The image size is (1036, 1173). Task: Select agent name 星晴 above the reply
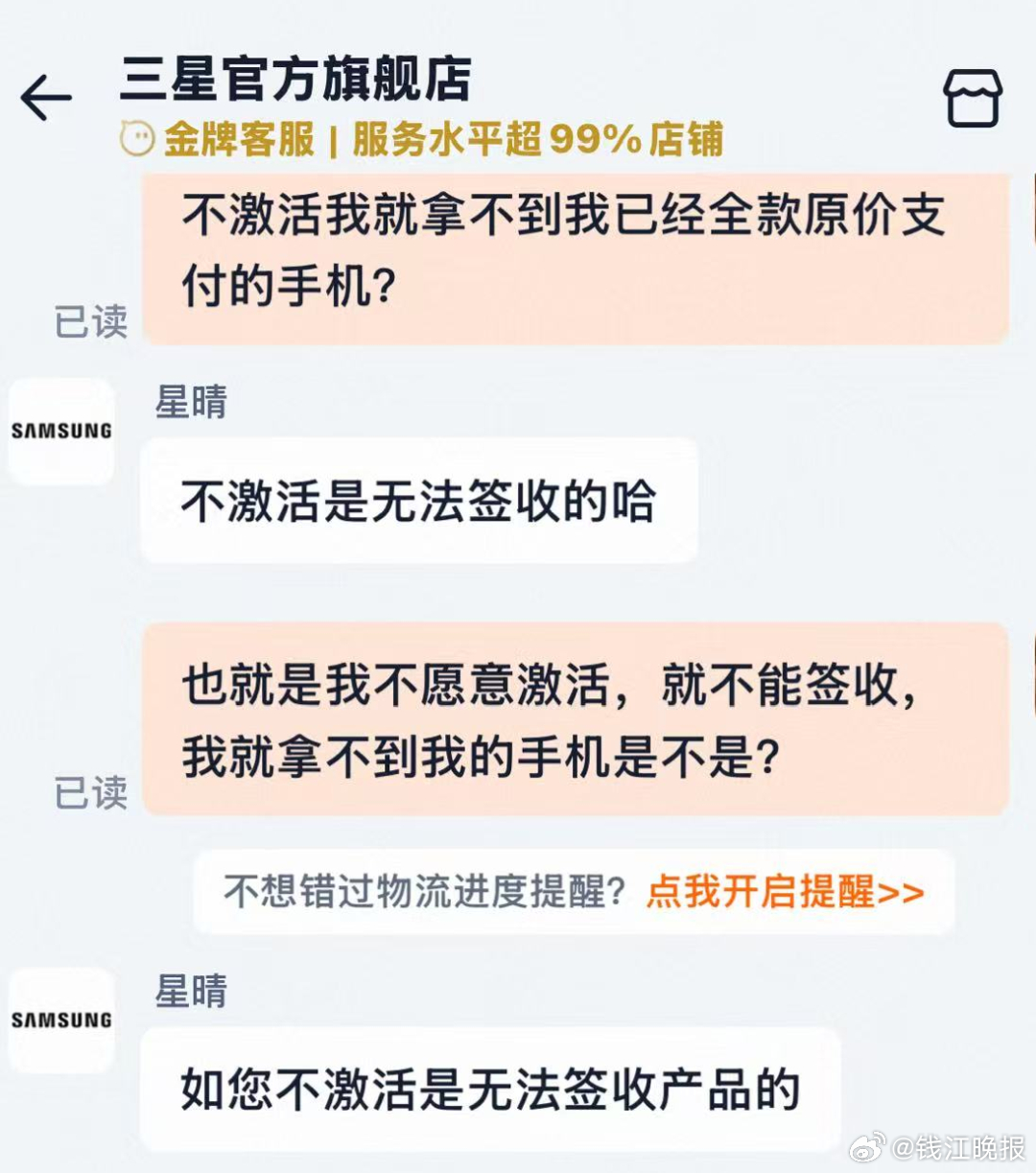(192, 405)
